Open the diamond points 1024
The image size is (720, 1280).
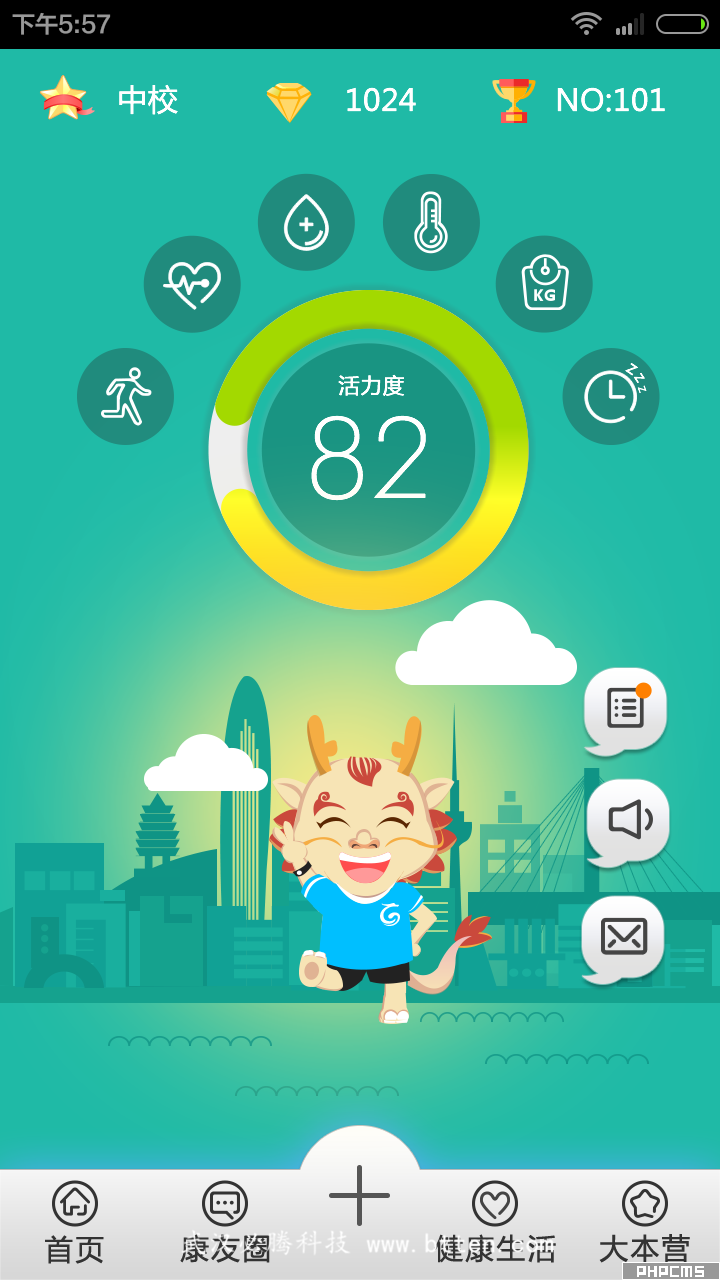coord(342,100)
